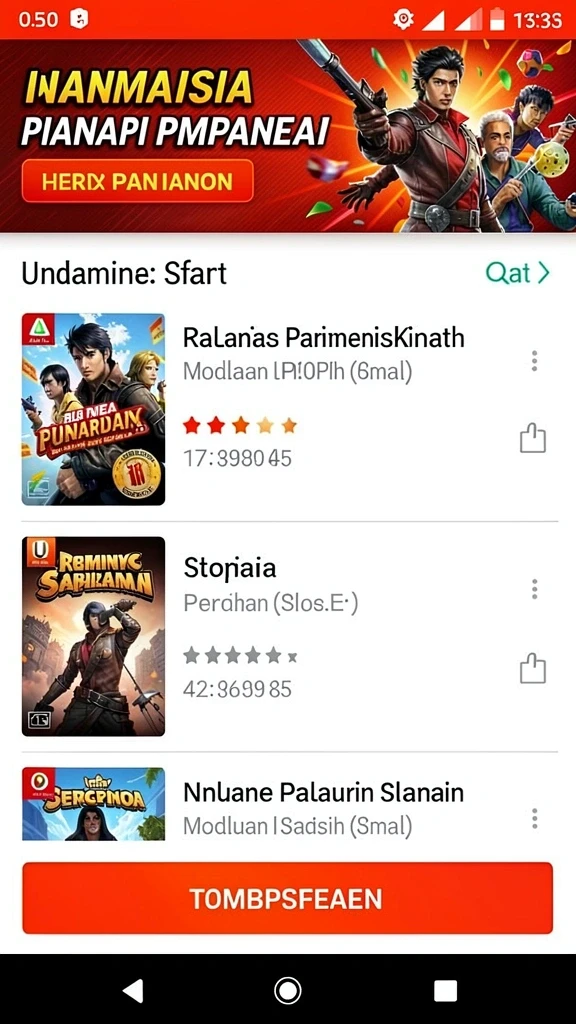This screenshot has height=1024, width=576.
Task: Share the Stopiaia item
Action: click(x=533, y=669)
